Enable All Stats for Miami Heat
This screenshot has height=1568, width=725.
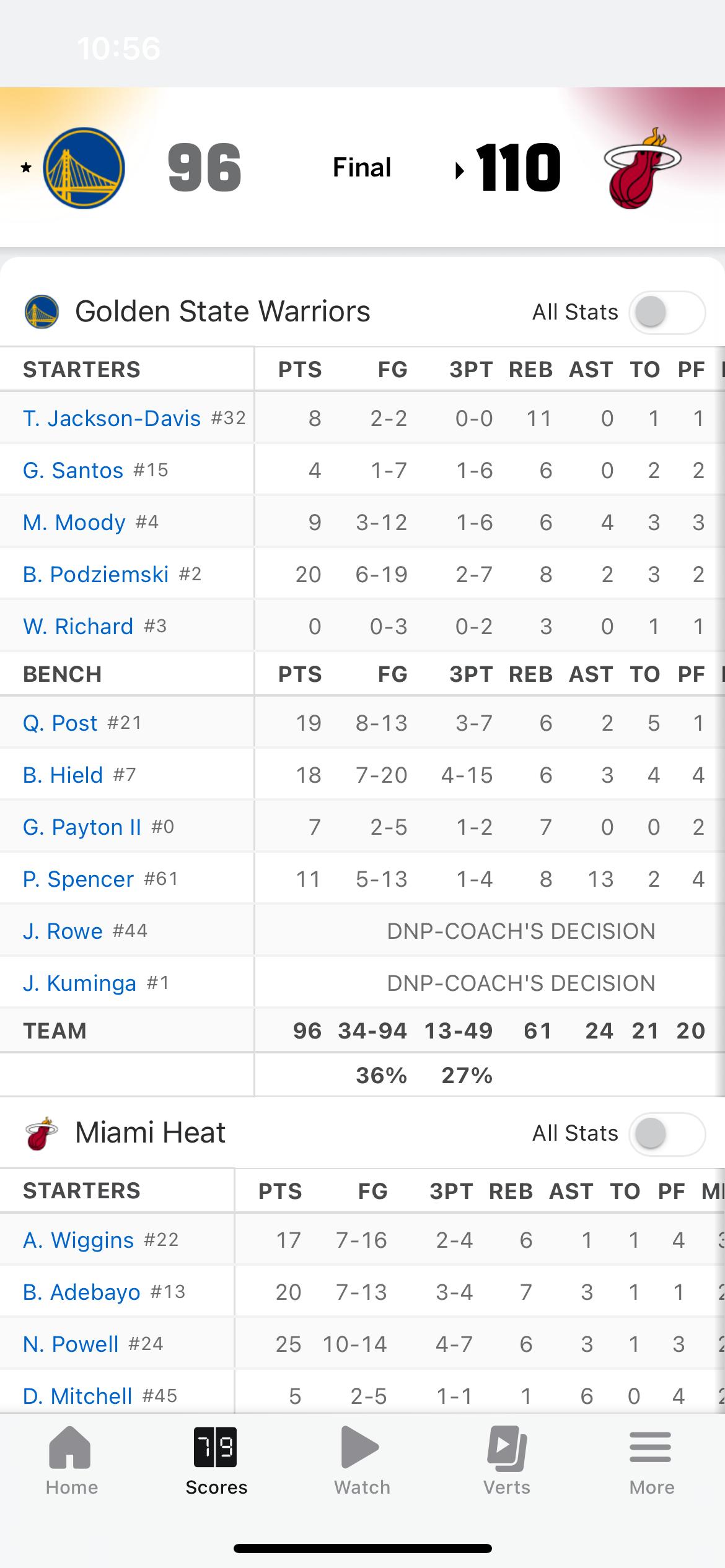[666, 1134]
